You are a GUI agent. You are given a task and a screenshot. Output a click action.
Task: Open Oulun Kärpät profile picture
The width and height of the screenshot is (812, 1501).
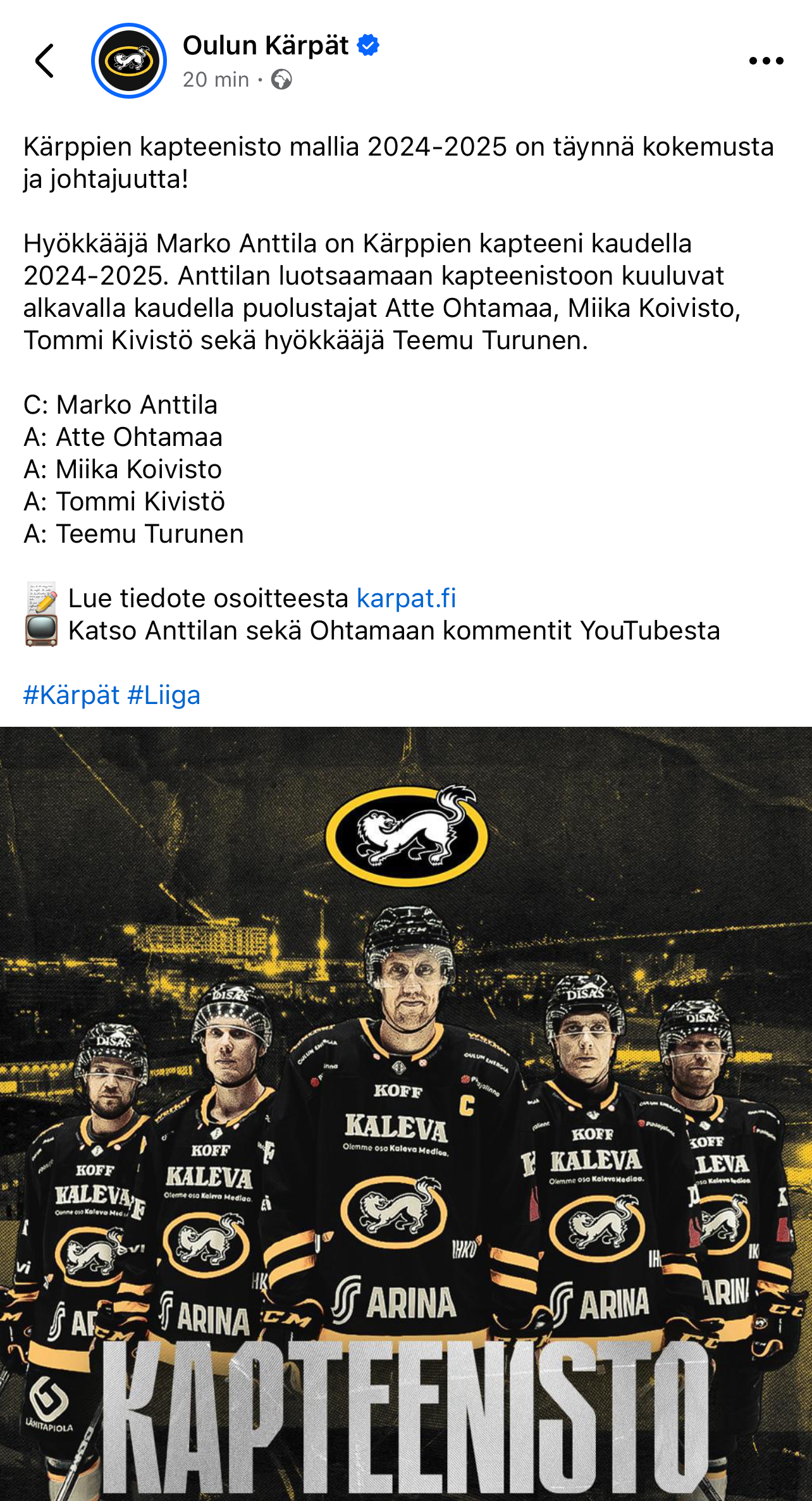(x=129, y=61)
